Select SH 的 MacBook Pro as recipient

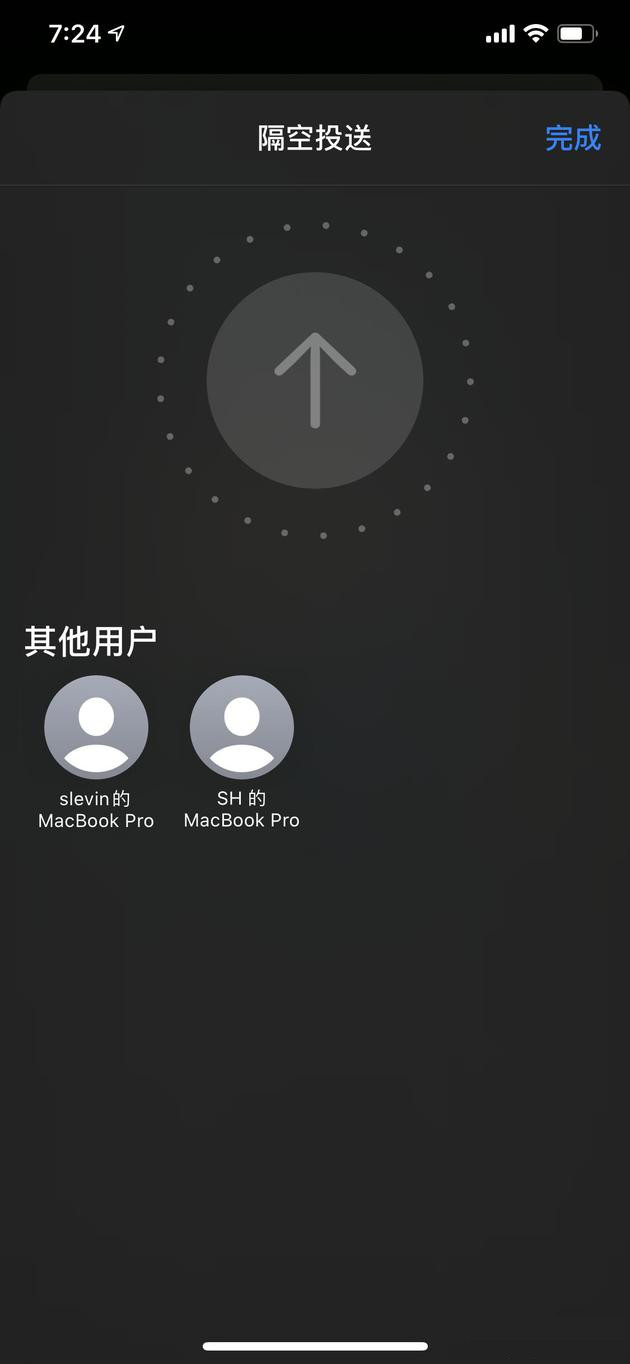click(x=241, y=728)
